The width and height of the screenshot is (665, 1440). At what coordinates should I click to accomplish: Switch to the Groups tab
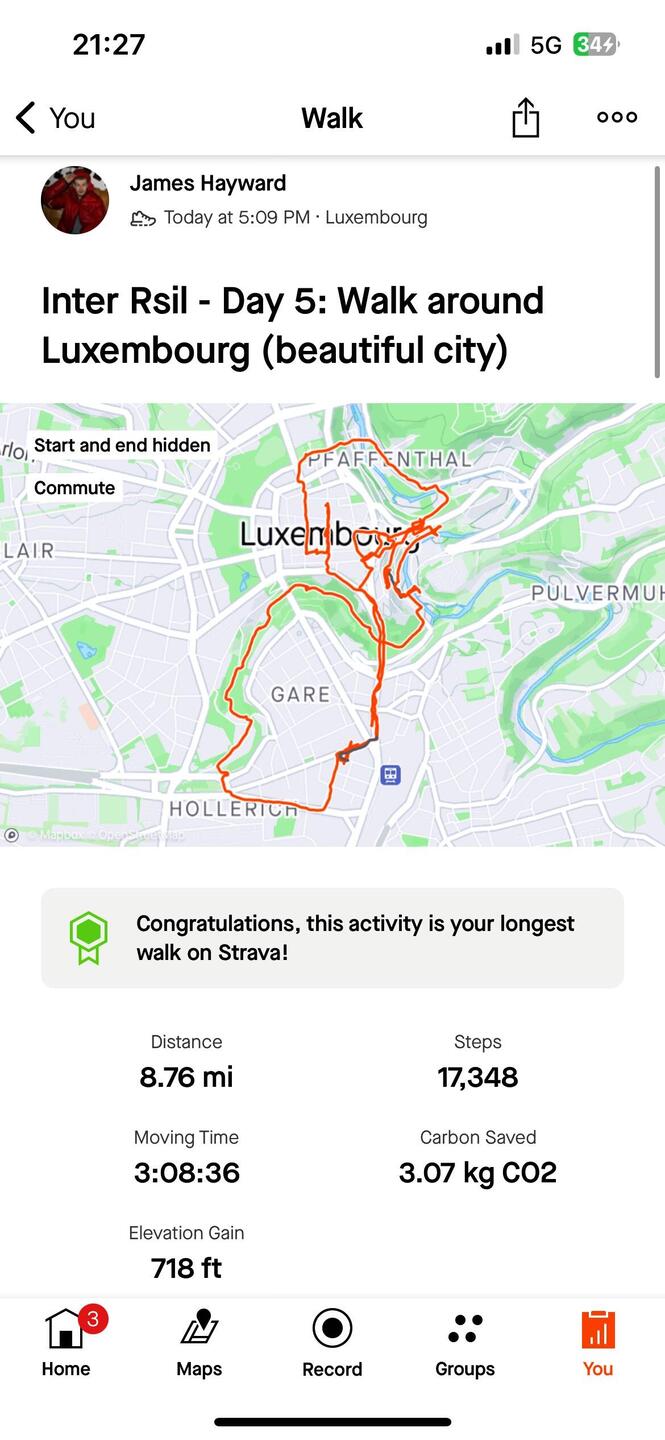pyautogui.click(x=465, y=1343)
